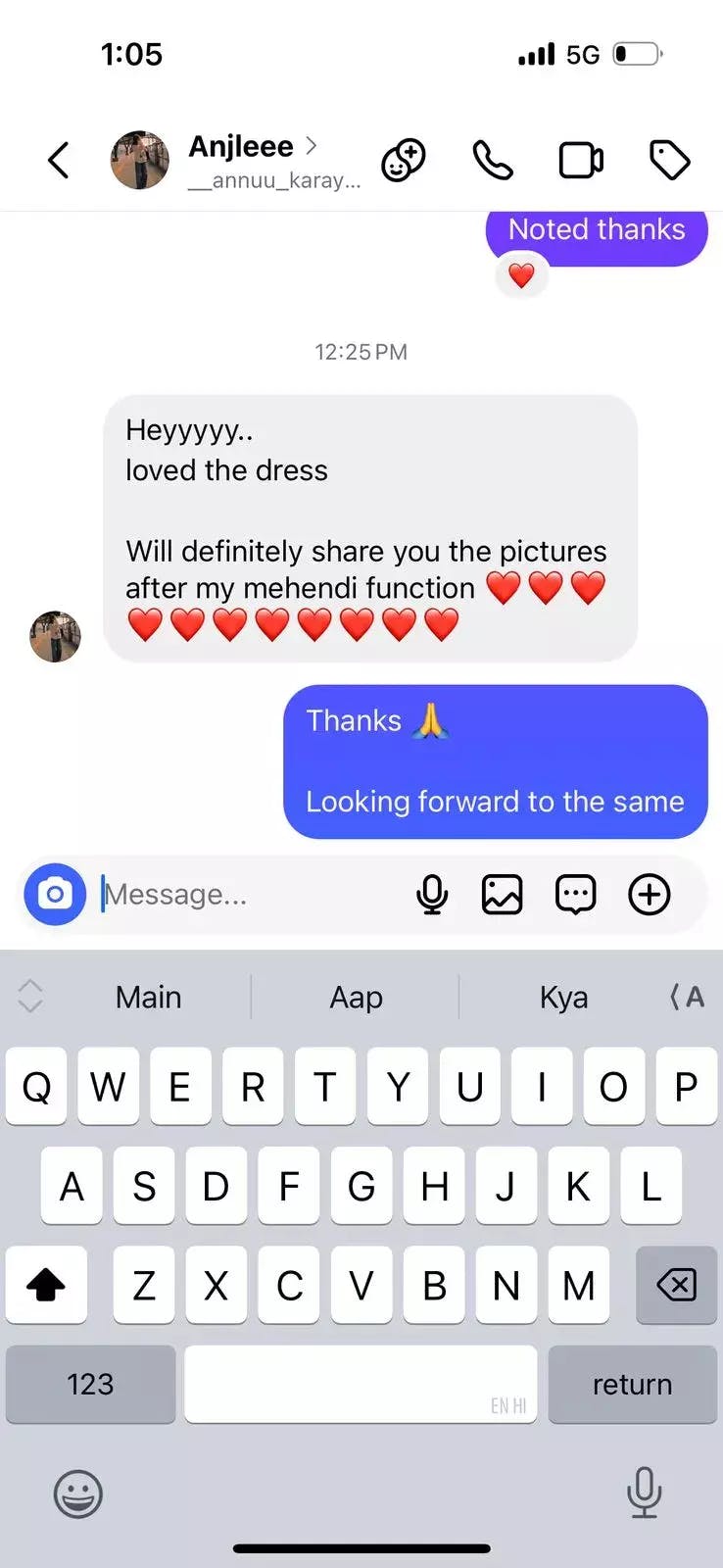The height and width of the screenshot is (1568, 723).
Task: Tap the keyboard backspace key
Action: click(676, 1285)
